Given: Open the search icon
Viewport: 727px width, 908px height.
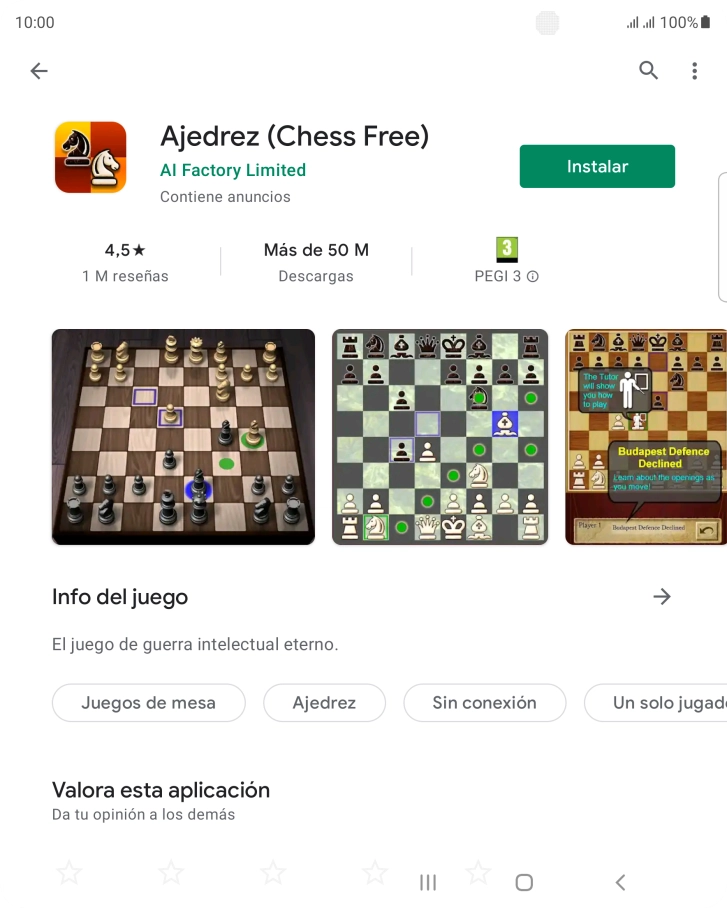Looking at the screenshot, I should click(x=649, y=70).
